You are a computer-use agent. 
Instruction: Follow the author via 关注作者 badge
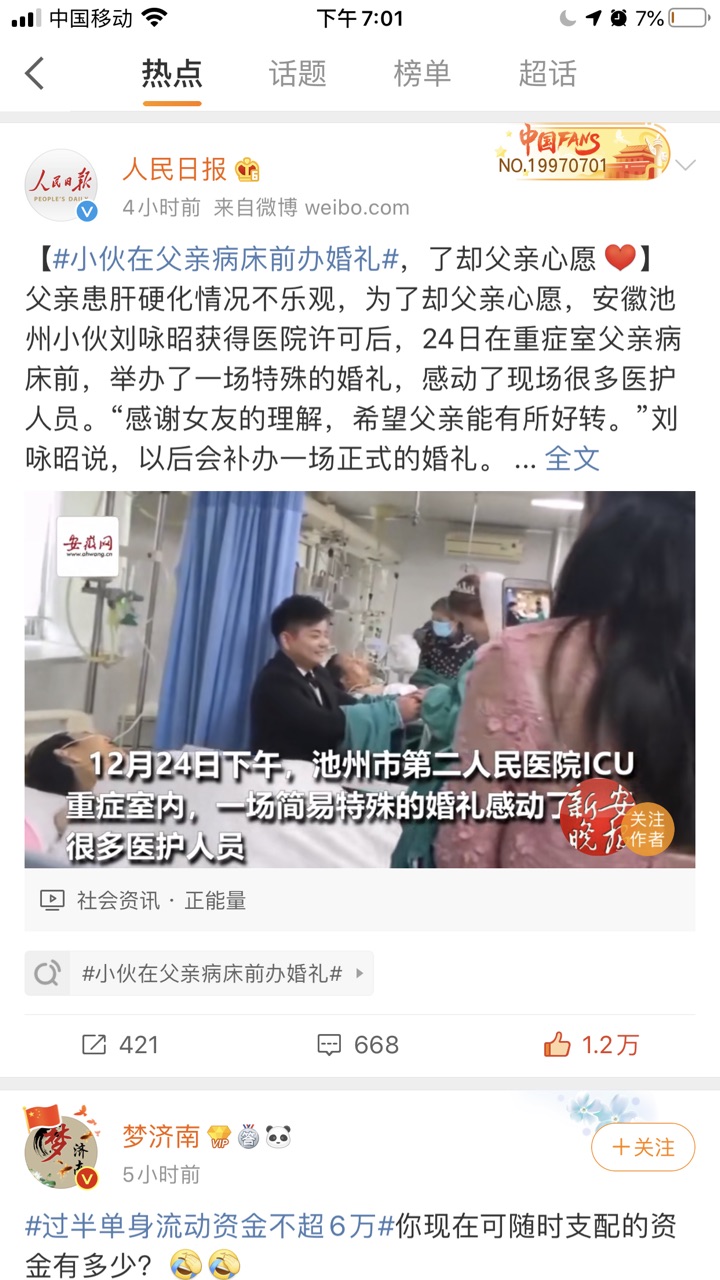pyautogui.click(x=646, y=830)
